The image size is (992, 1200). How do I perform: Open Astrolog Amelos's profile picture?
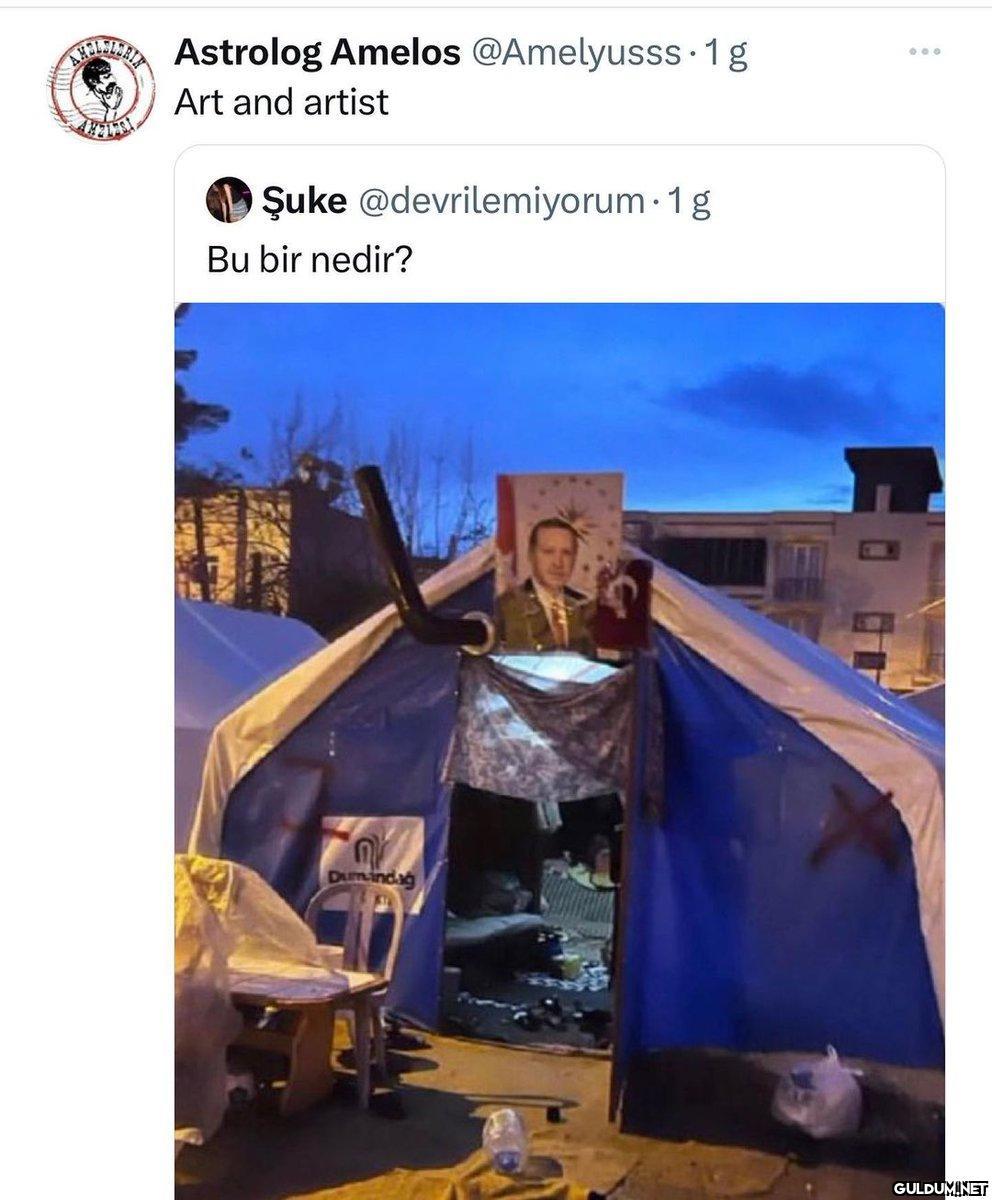click(x=102, y=87)
